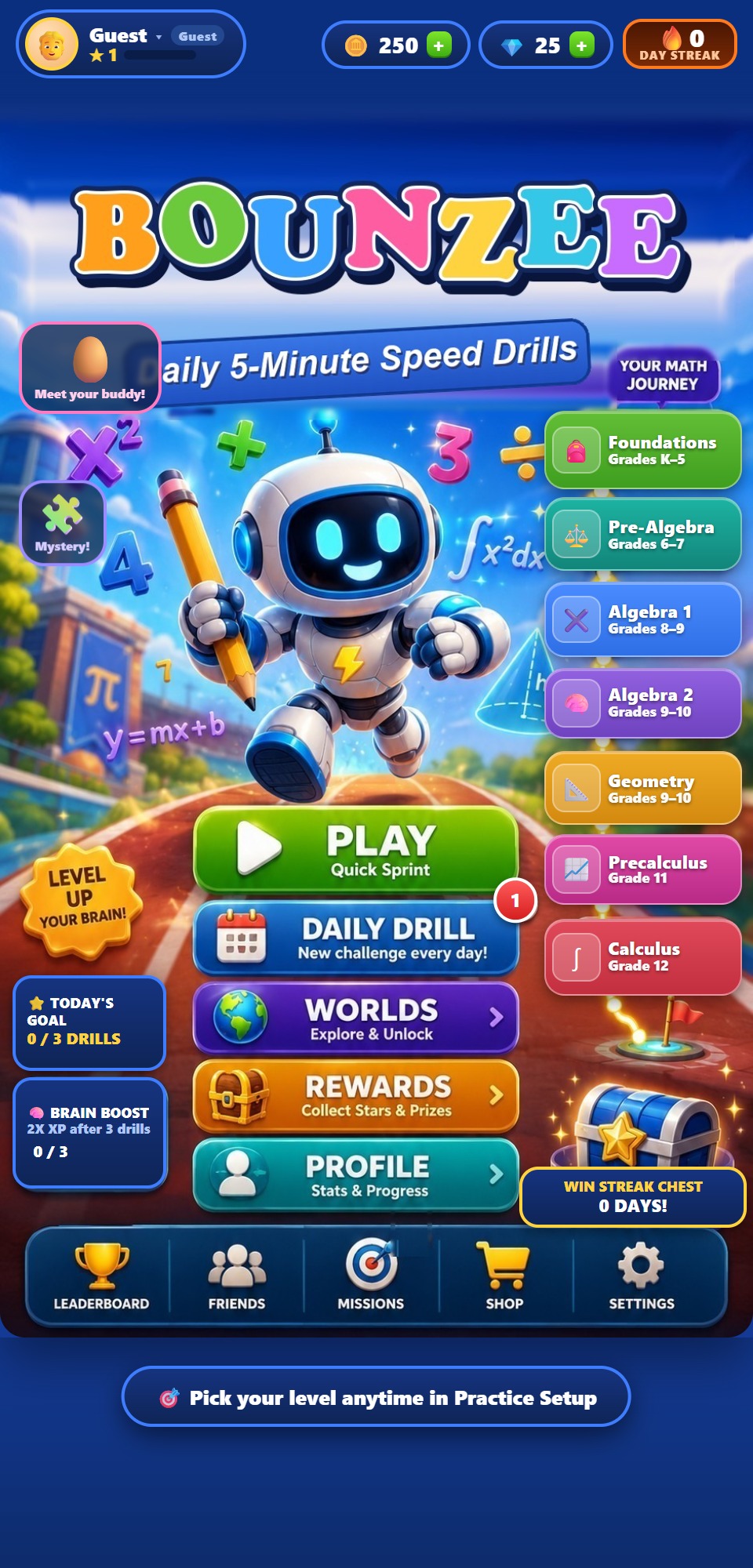The image size is (753, 1568).
Task: Open the Geometry Grades 9–10 level
Action: tap(643, 788)
